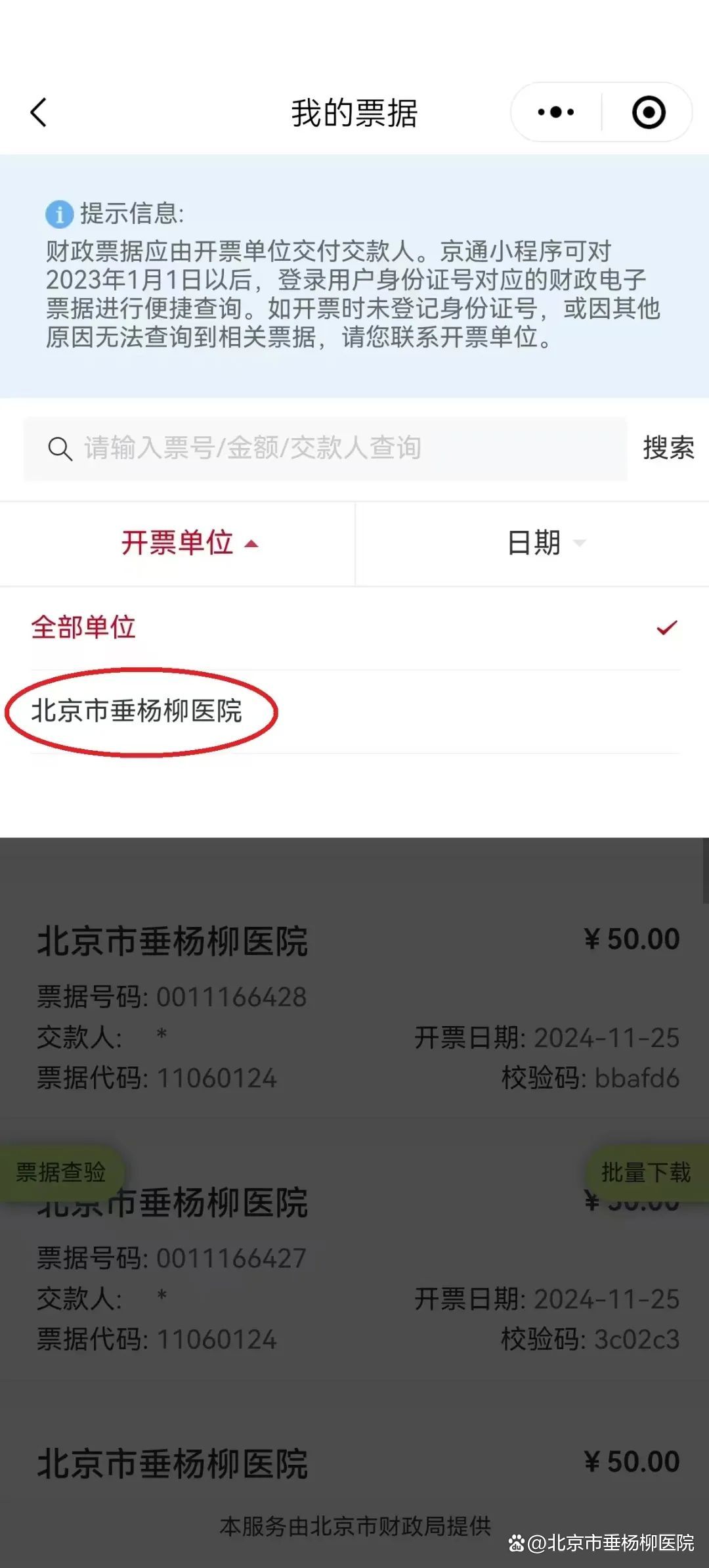This screenshot has height=1568, width=709.
Task: Focus the 票号/金额/交款人 search field
Action: click(x=325, y=449)
